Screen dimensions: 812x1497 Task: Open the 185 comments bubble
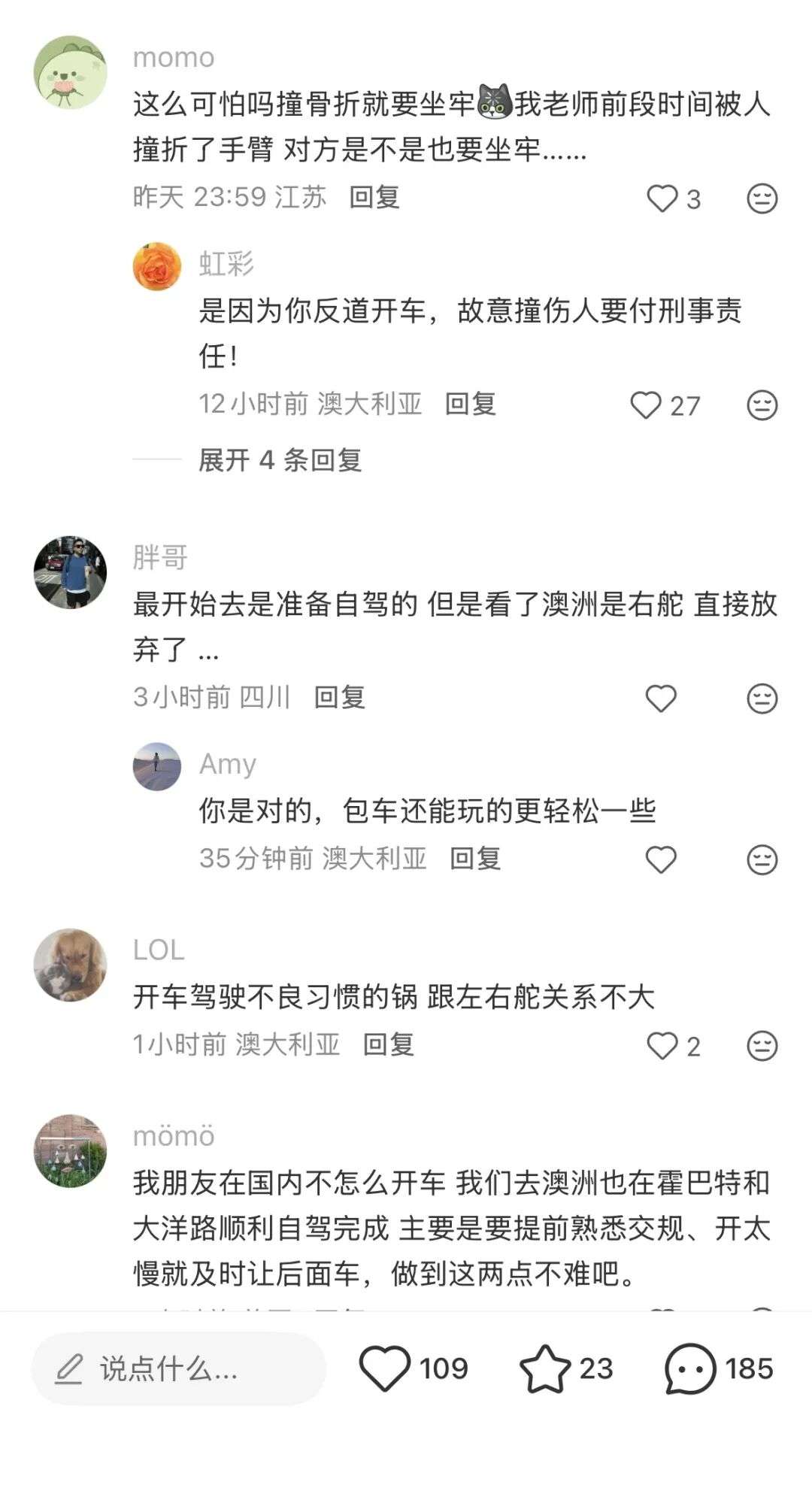point(689,1368)
